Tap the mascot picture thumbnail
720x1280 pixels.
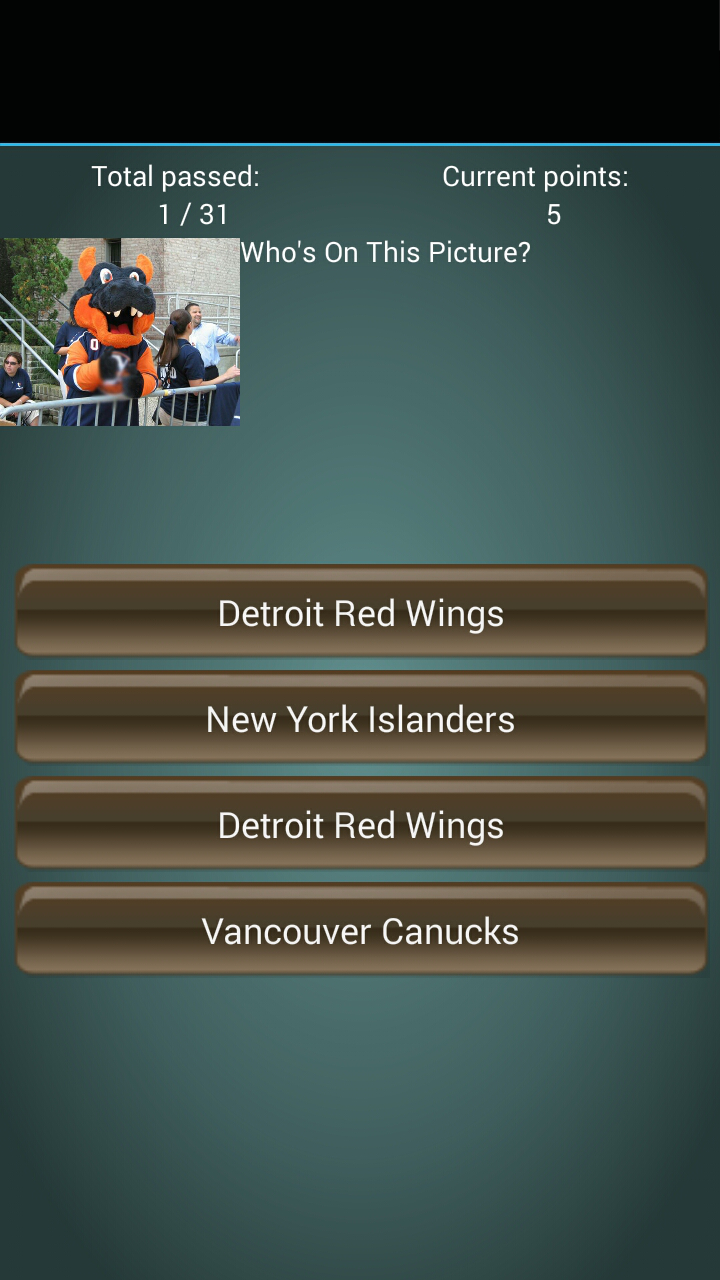[120, 333]
